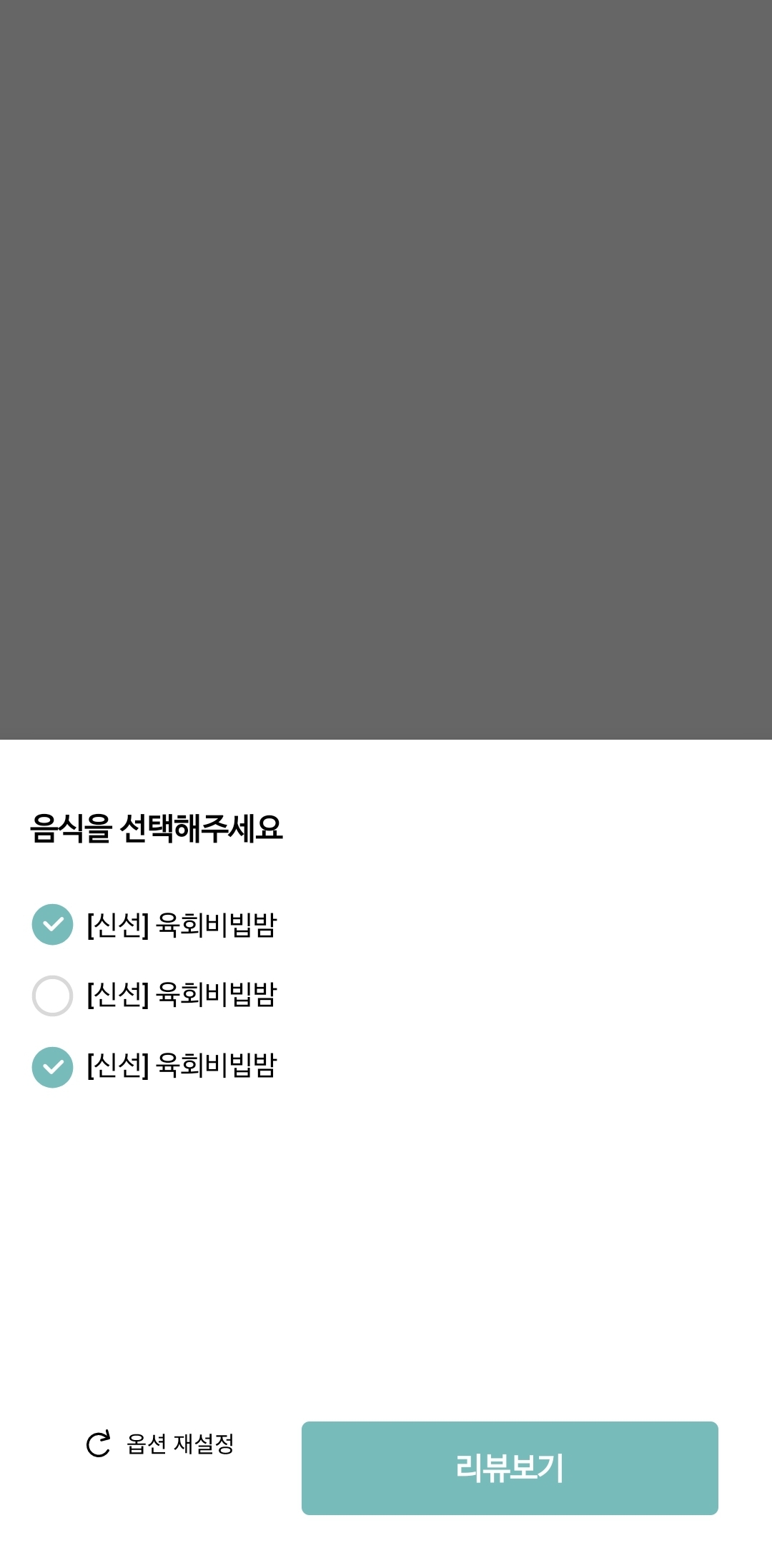Image resolution: width=772 pixels, height=1568 pixels.
Task: Select the unchecked food option label
Action: (x=182, y=996)
